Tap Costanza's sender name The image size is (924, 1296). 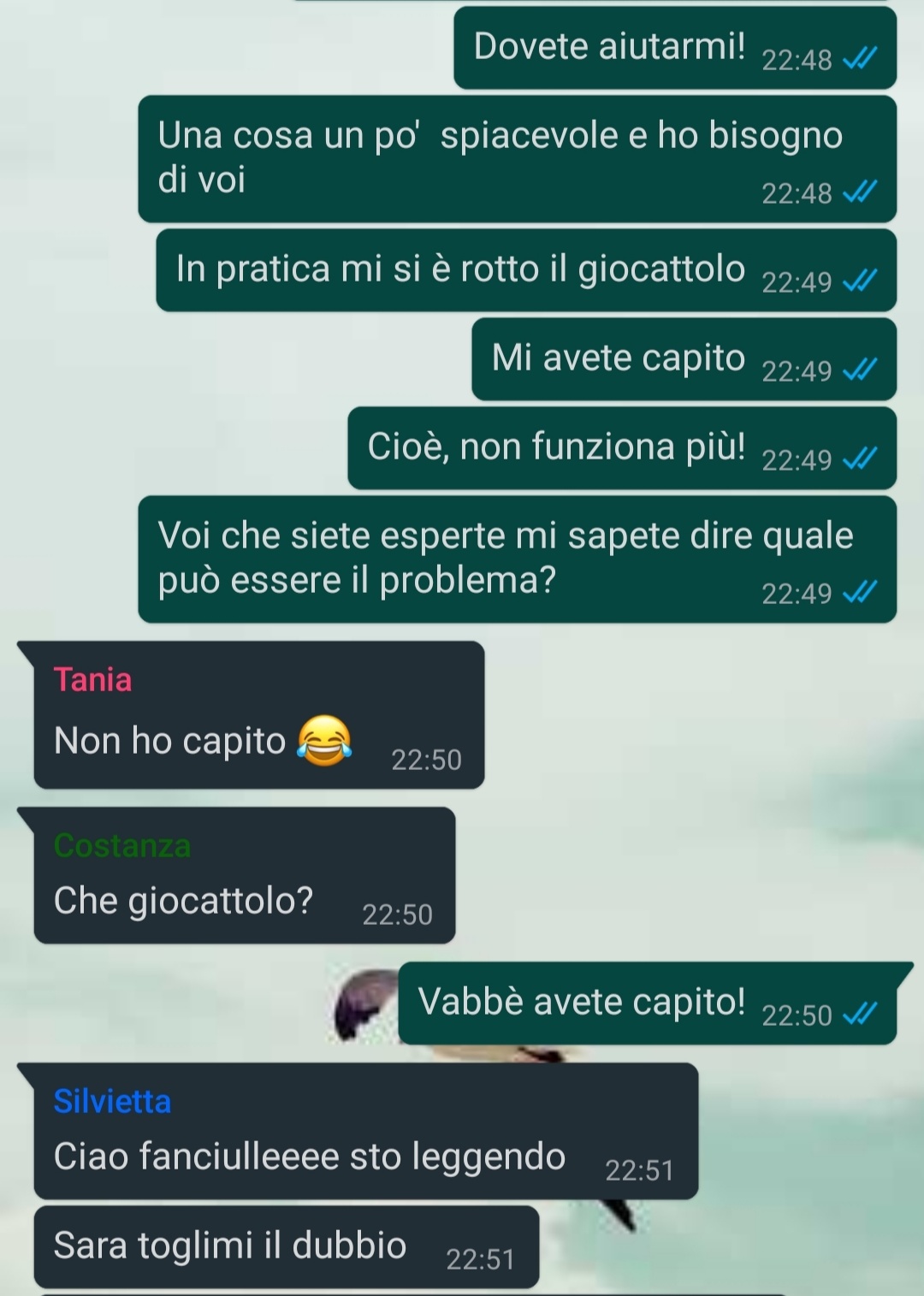121,846
